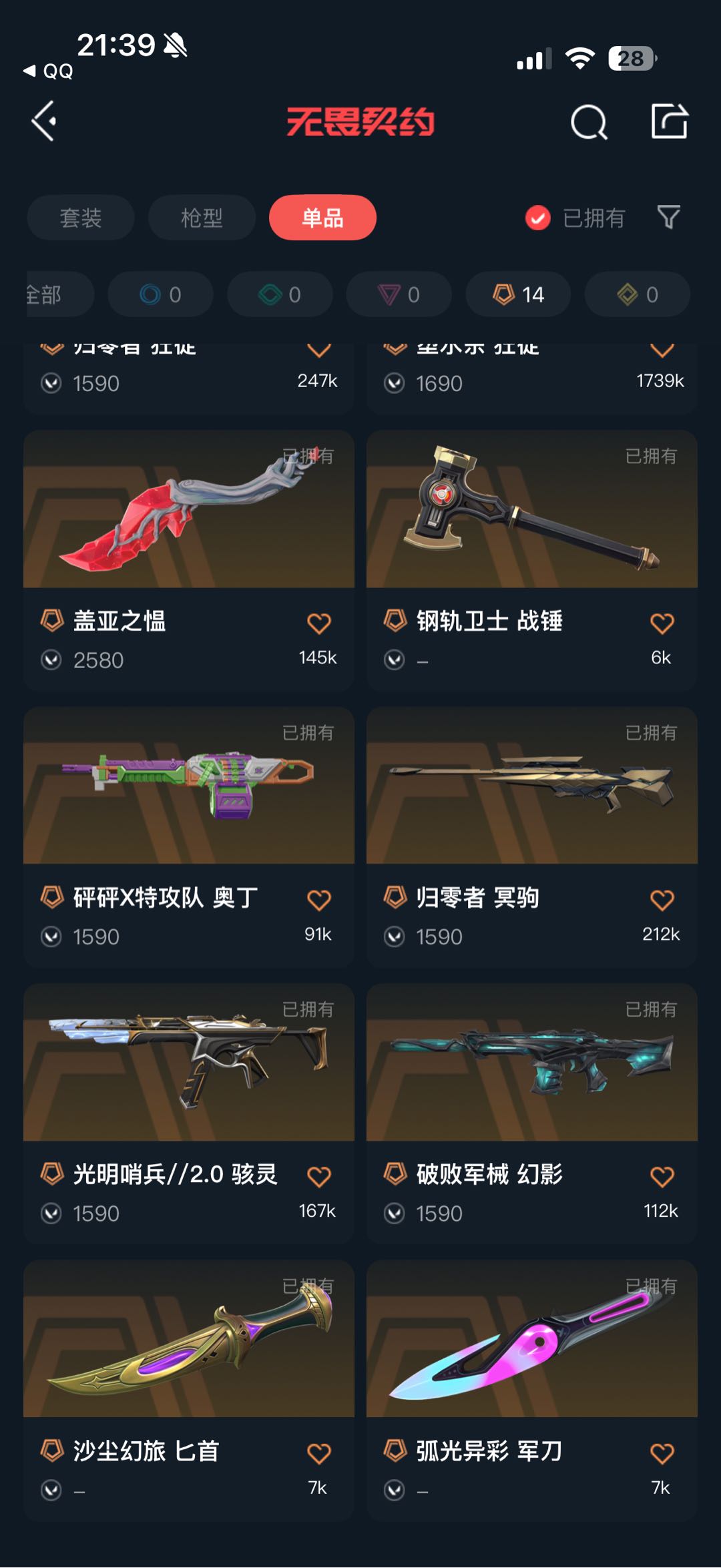Like the 破败军械 幻影 skin
Image resolution: width=721 pixels, height=1568 pixels.
pyautogui.click(x=662, y=1176)
